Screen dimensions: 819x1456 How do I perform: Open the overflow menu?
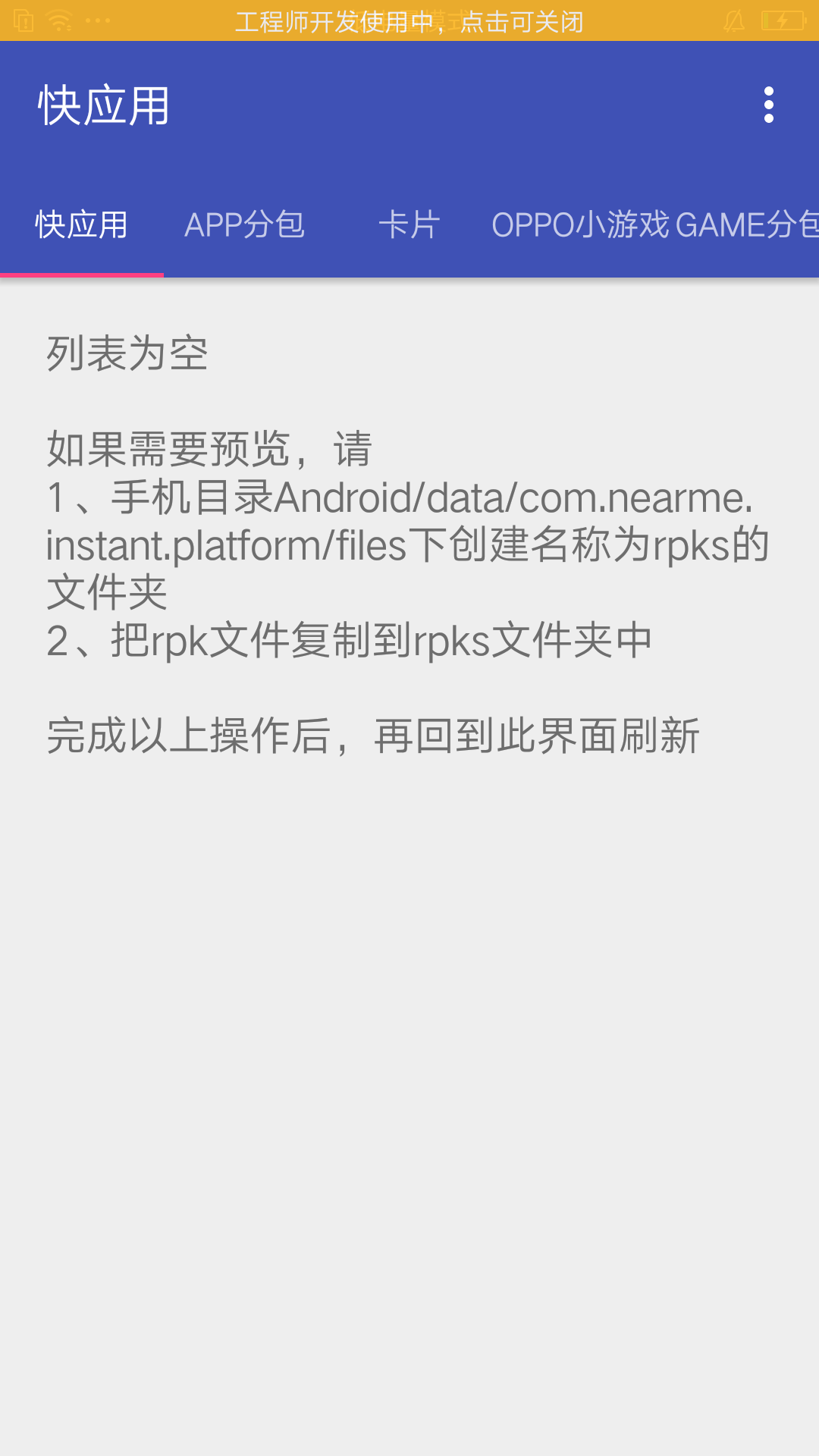[x=768, y=105]
